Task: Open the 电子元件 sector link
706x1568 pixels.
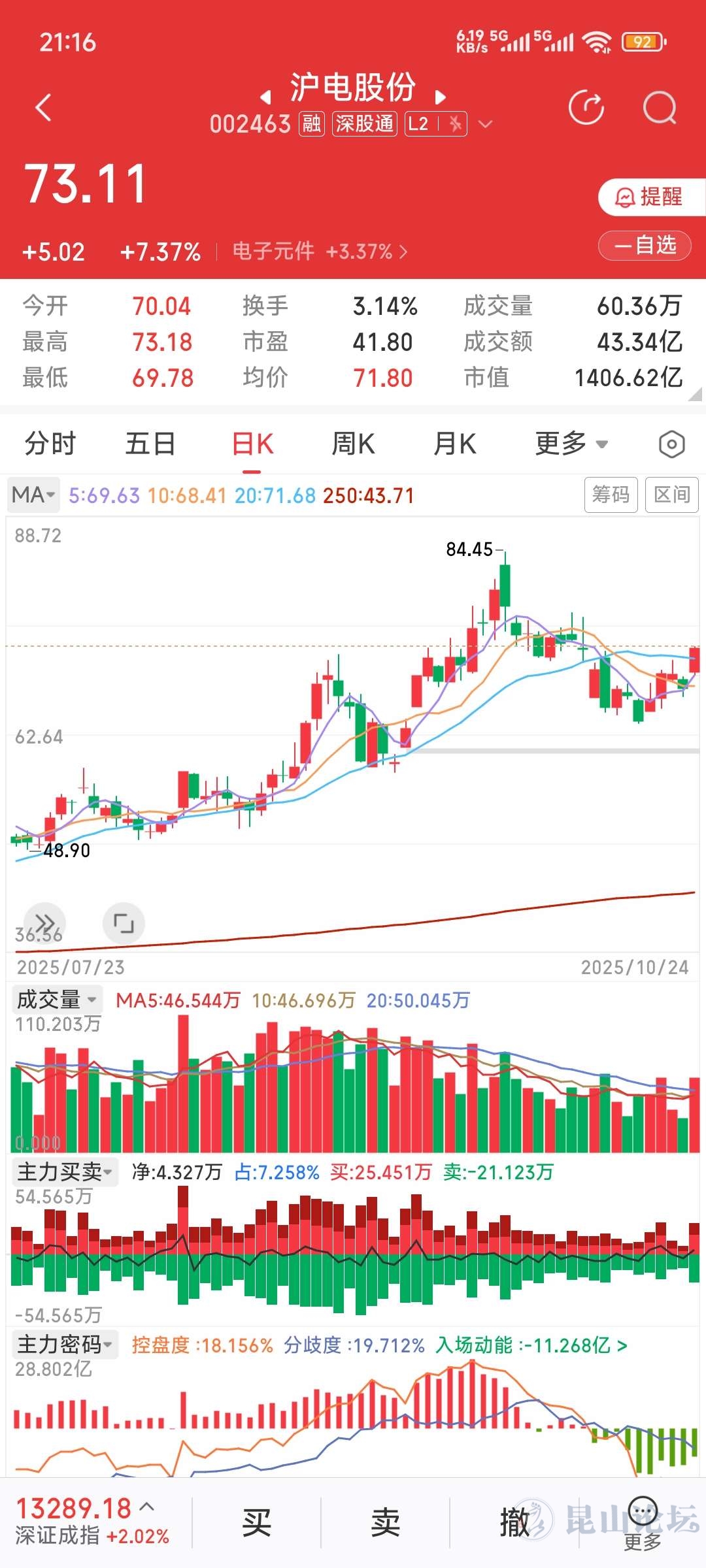Action: click(x=320, y=252)
